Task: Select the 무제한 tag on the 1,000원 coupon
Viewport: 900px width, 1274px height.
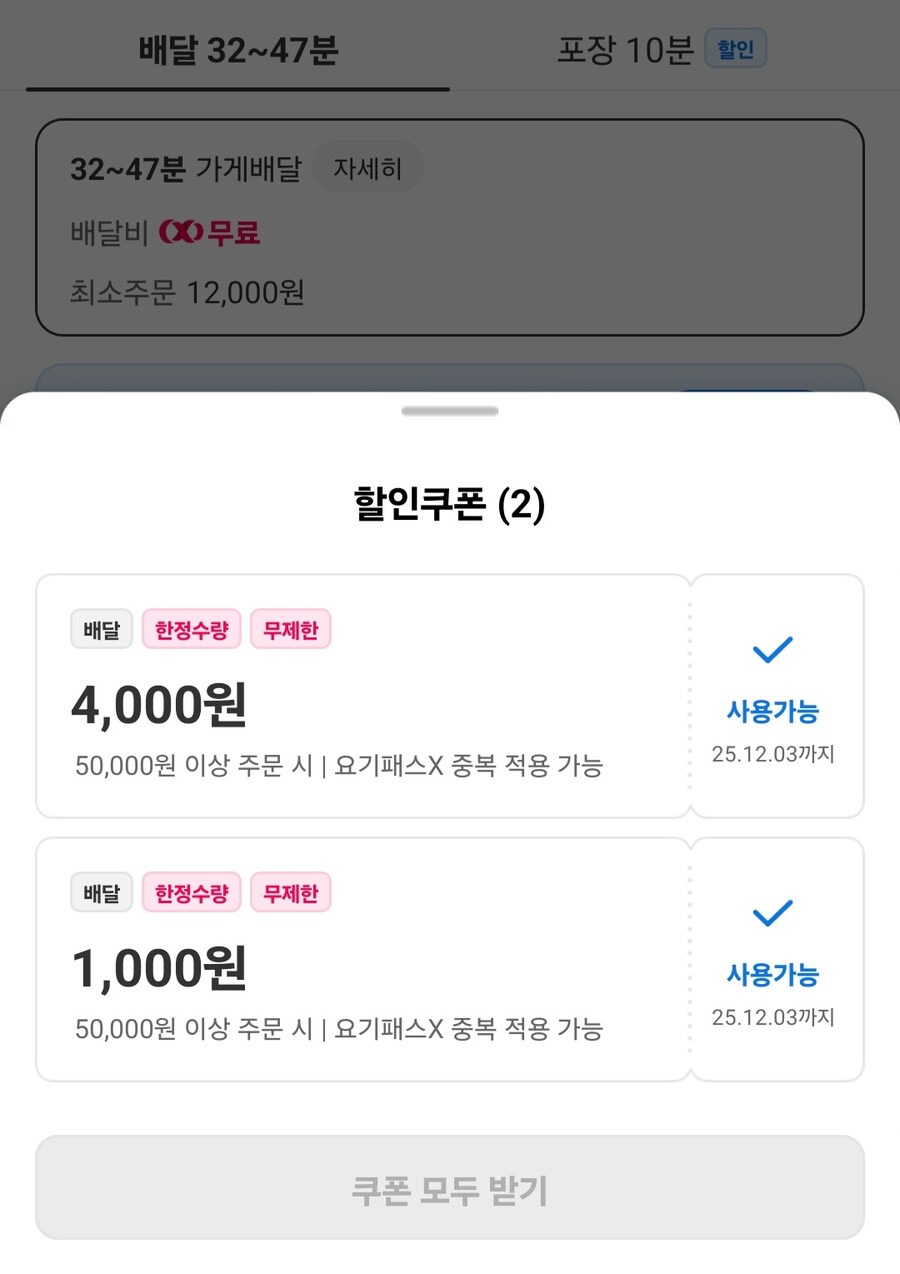Action: click(290, 892)
